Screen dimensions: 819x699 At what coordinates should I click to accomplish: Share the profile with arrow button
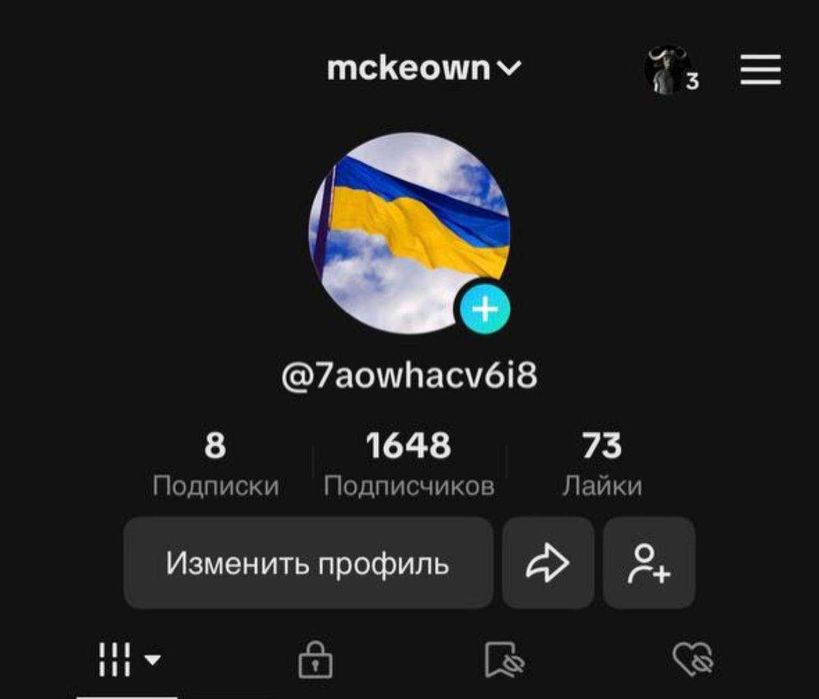point(547,563)
